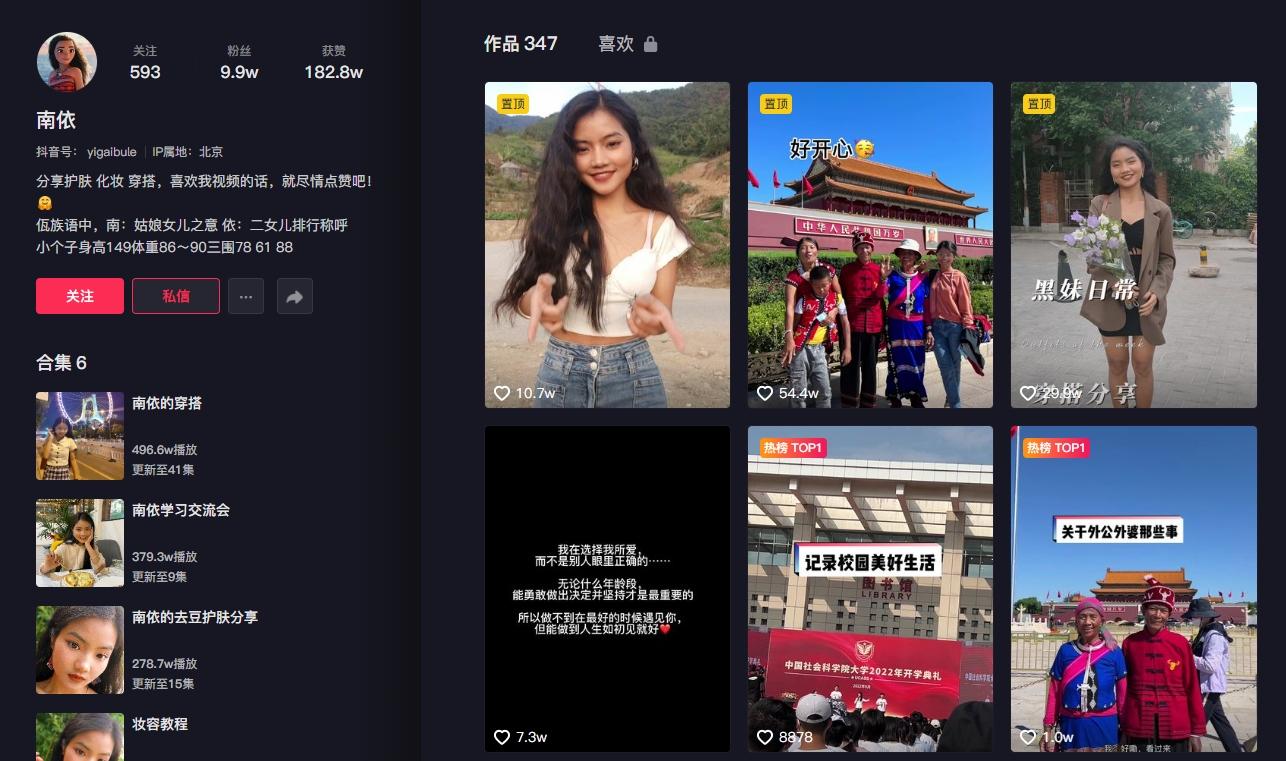Screen dimensions: 1286x761
Task: Open the three-dot more options menu
Action: pos(246,296)
